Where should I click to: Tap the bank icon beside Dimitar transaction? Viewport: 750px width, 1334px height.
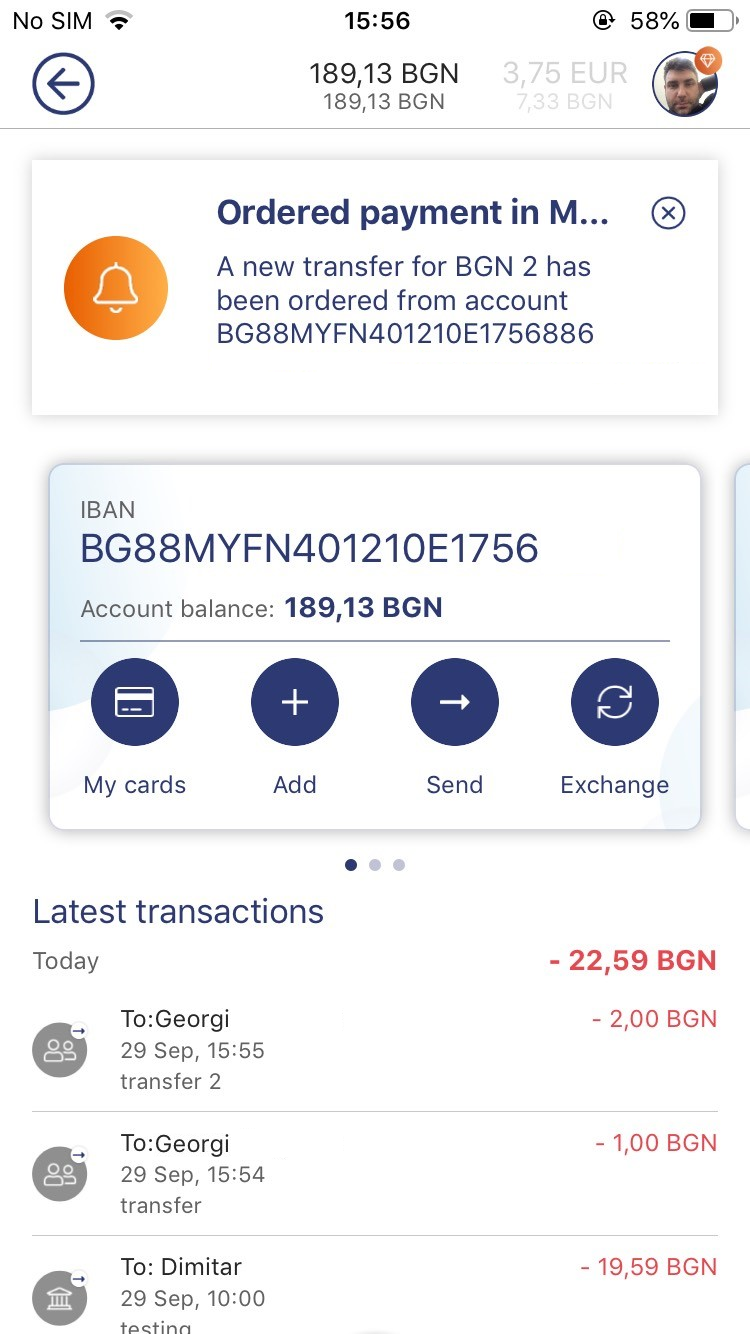click(59, 1296)
